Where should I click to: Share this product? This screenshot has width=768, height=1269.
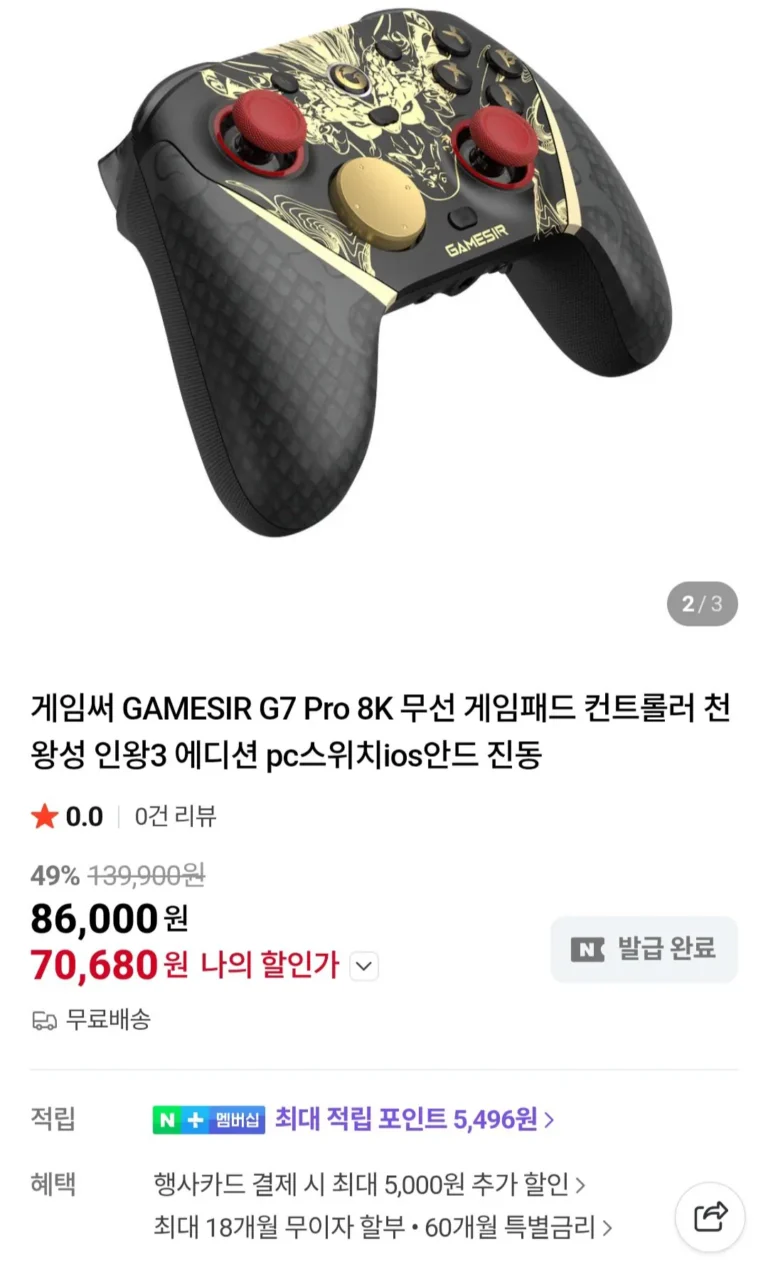(x=710, y=1217)
